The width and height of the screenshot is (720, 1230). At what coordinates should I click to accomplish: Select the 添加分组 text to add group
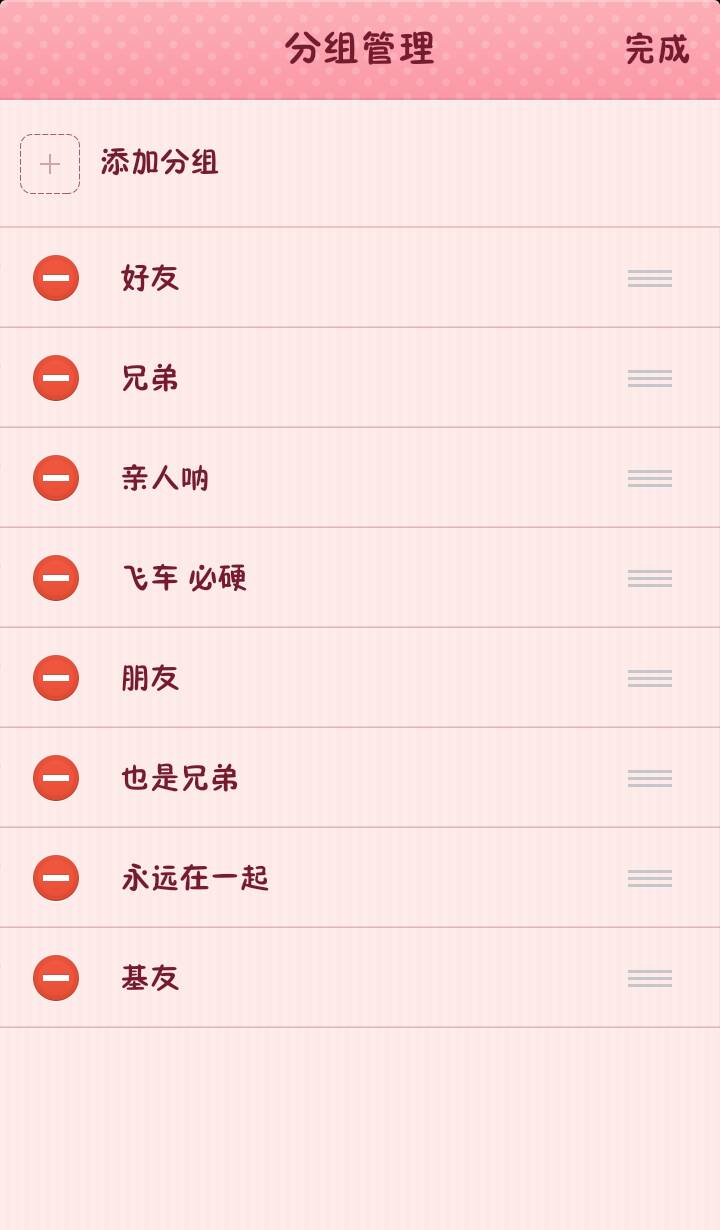tap(164, 162)
